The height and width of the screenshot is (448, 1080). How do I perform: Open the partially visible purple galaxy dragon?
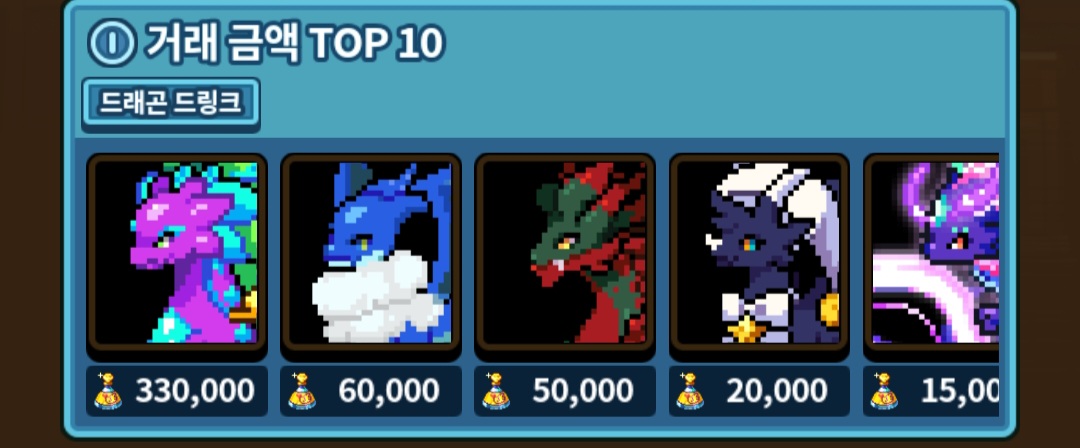pyautogui.click(x=932, y=255)
